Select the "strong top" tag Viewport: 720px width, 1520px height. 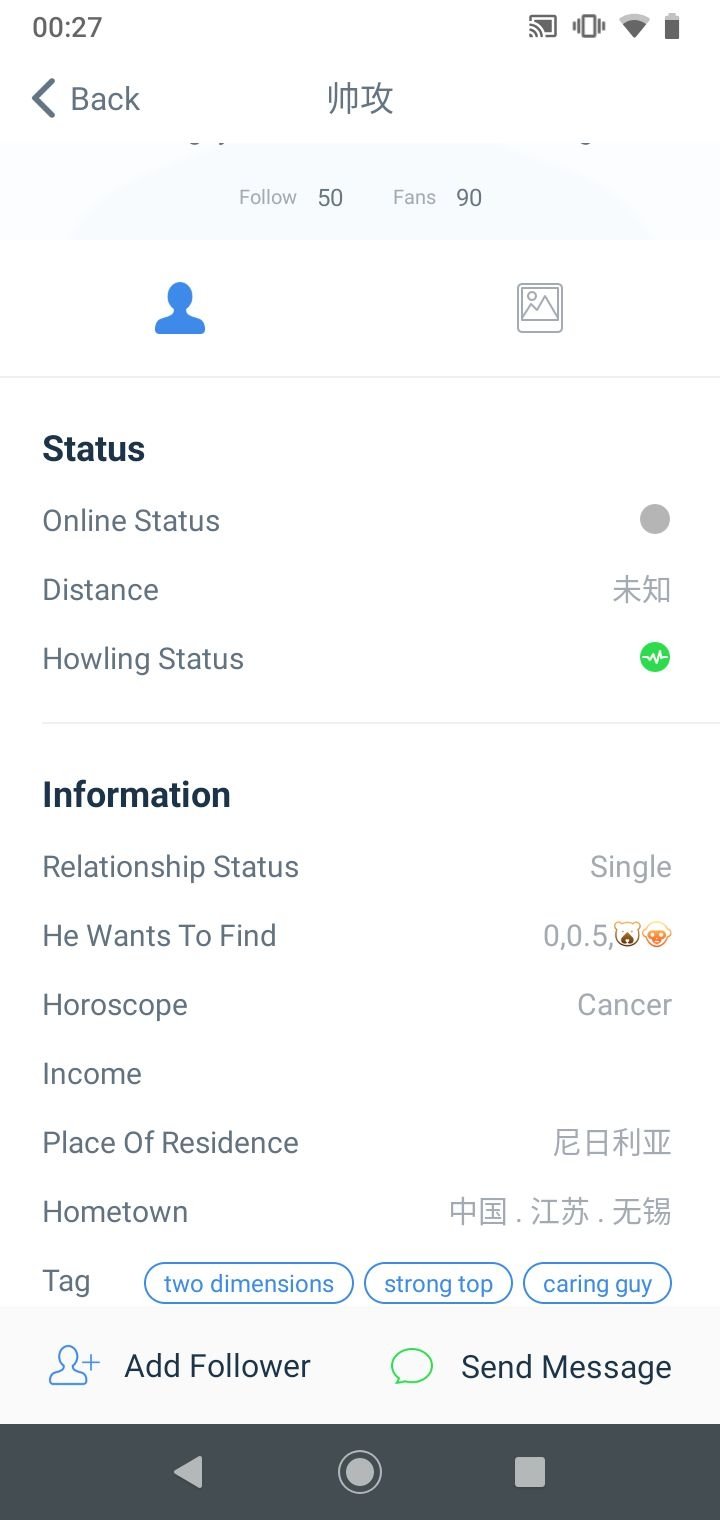click(x=438, y=1283)
